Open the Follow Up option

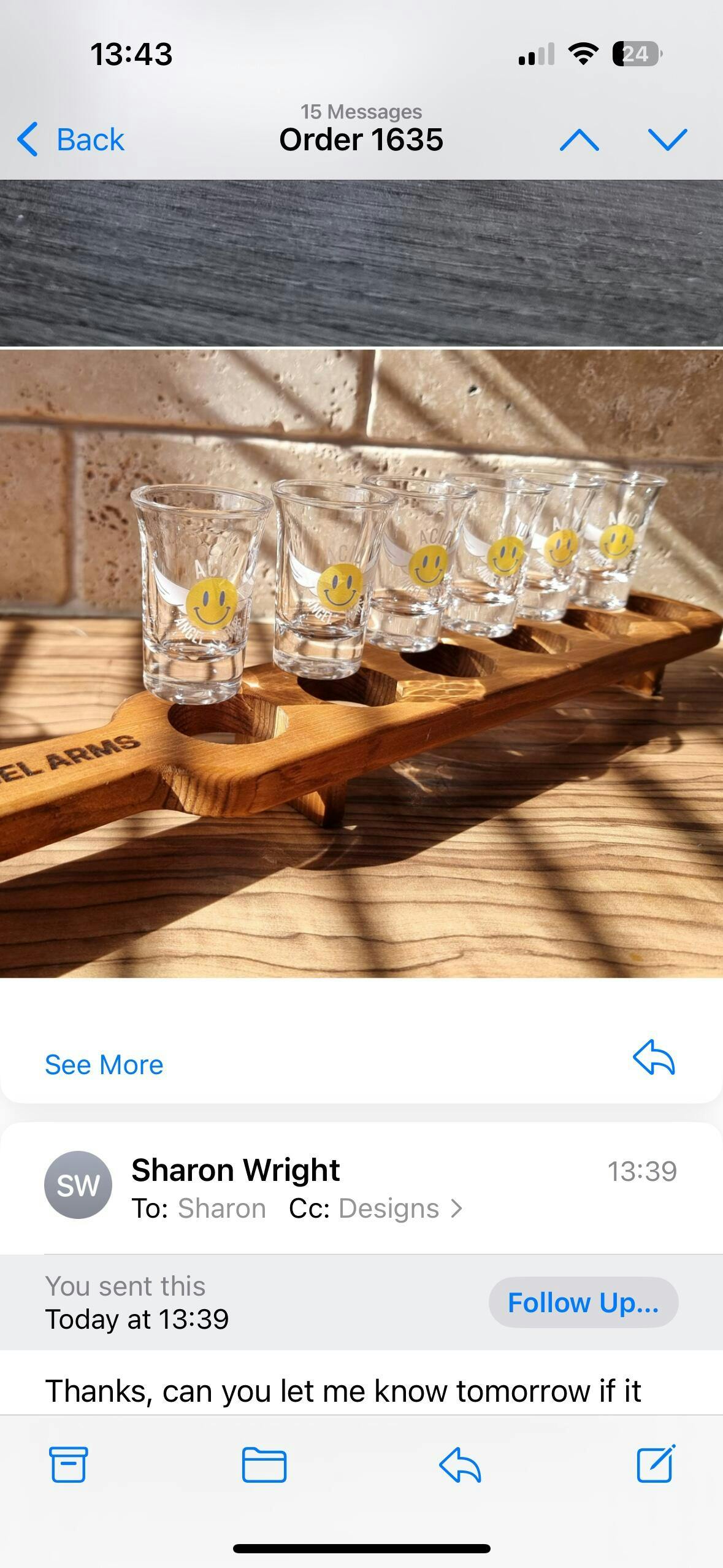(583, 1302)
